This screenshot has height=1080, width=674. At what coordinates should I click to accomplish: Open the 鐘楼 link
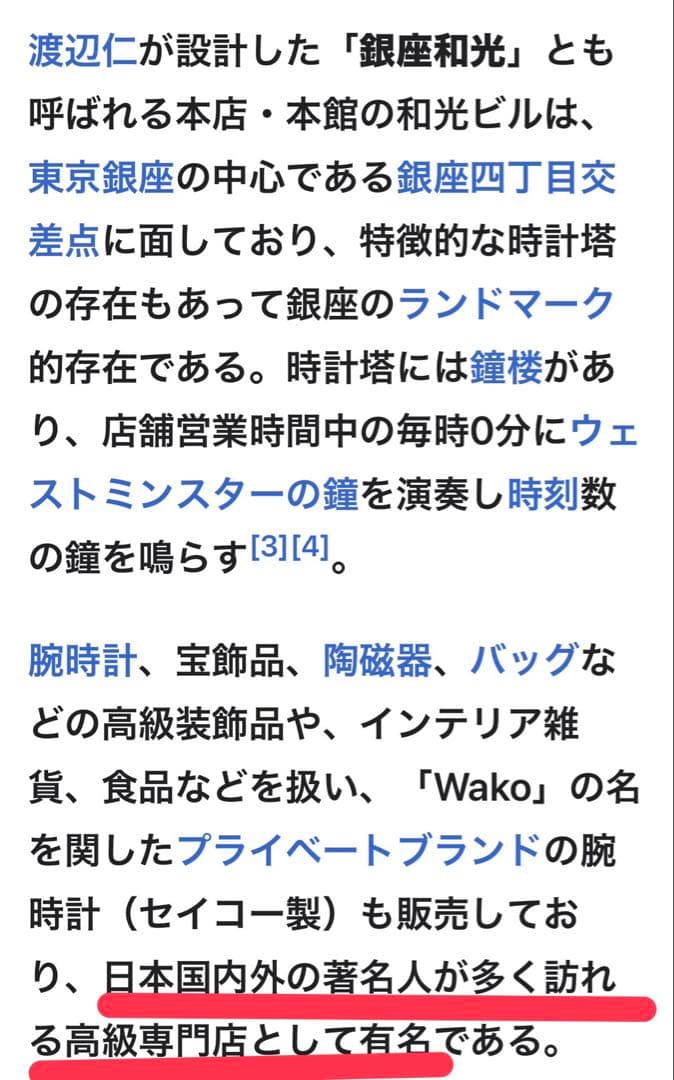point(506,368)
